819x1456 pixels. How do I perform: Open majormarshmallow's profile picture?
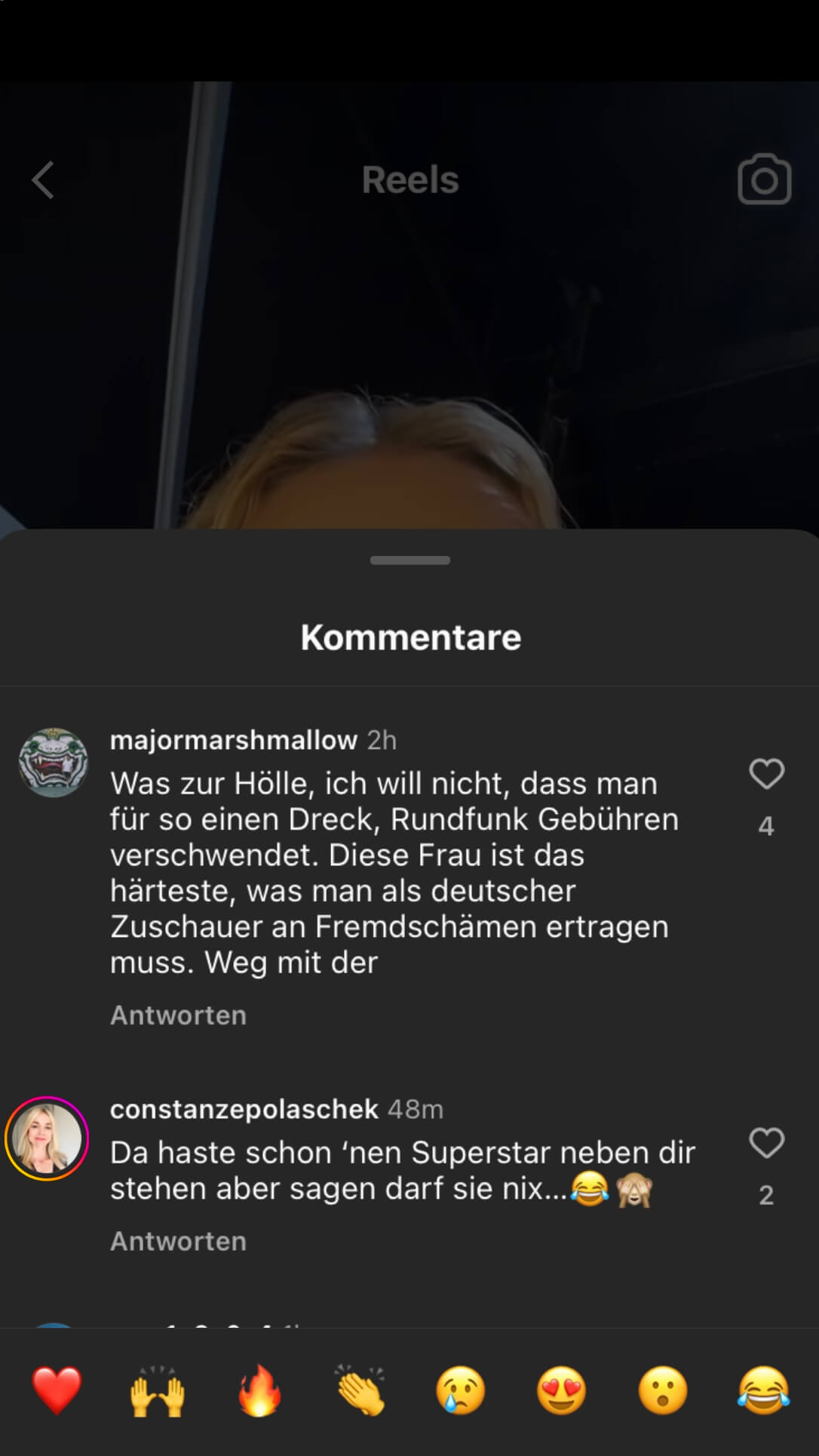[53, 762]
